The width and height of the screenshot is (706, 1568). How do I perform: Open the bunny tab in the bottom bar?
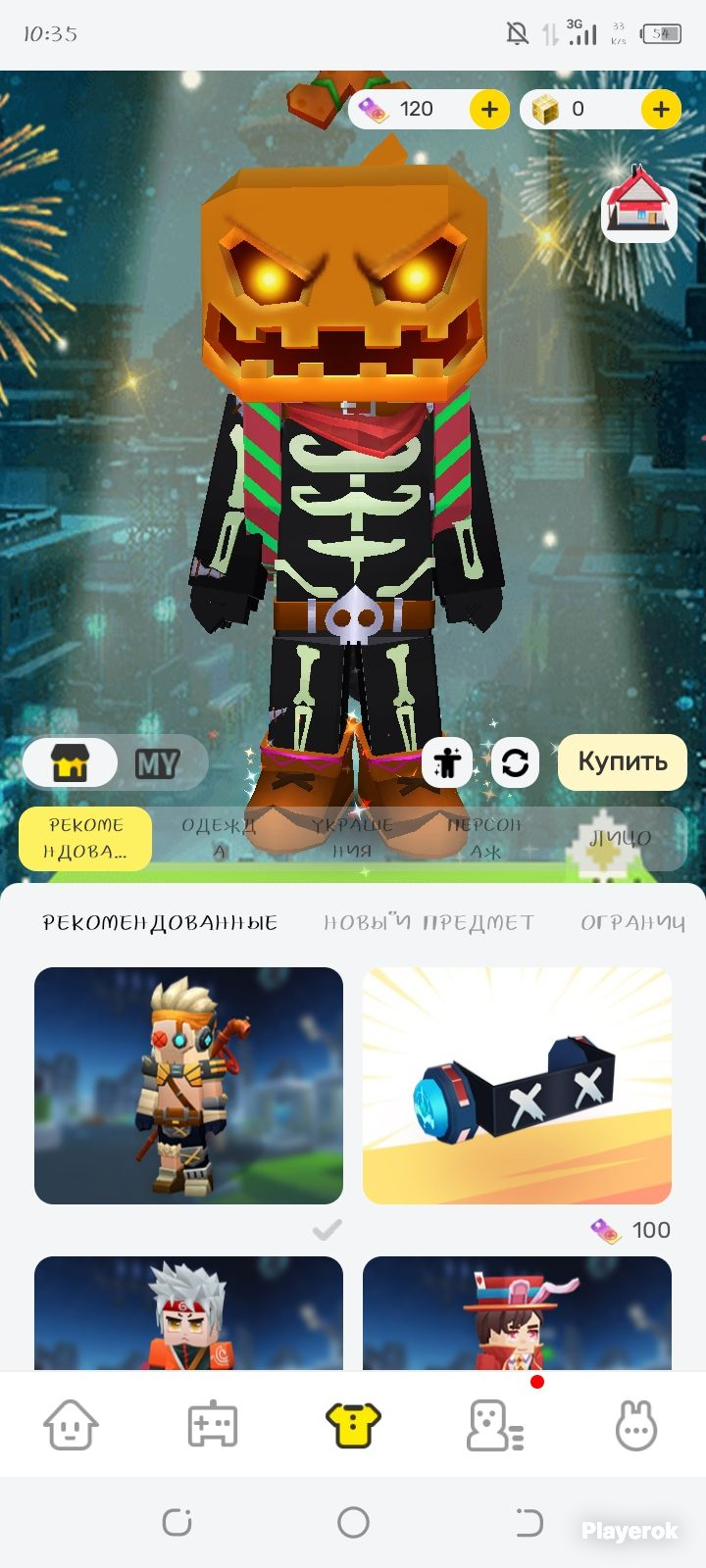635,1424
